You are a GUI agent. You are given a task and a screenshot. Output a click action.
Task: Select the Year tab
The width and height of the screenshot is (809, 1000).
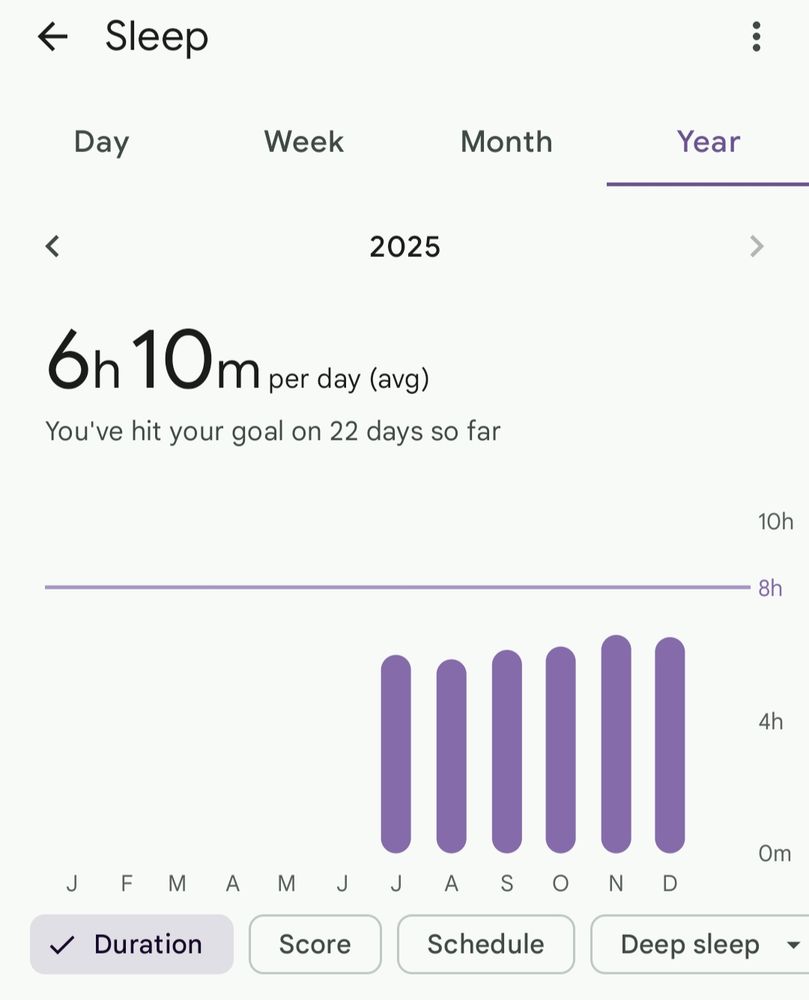click(x=708, y=142)
